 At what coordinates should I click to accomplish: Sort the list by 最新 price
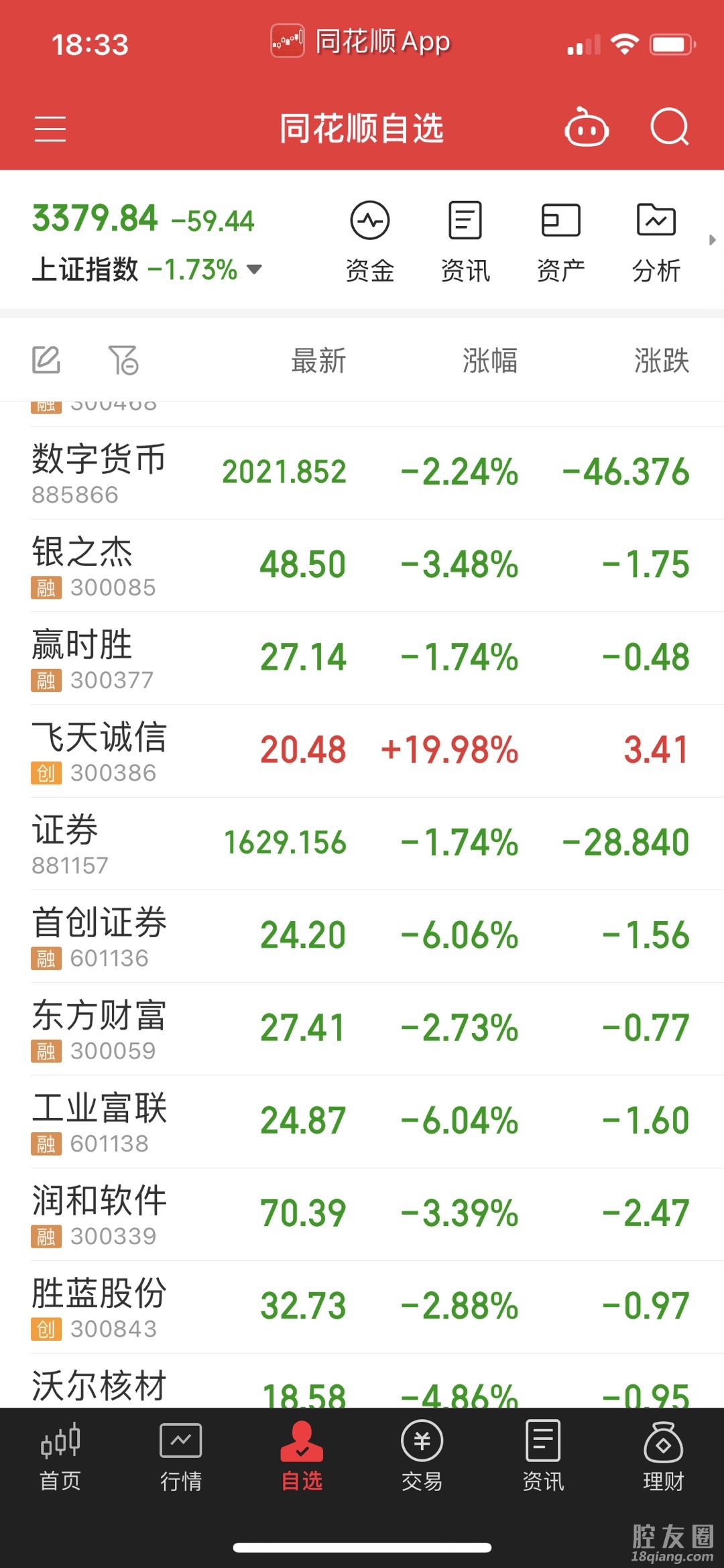pos(318,361)
